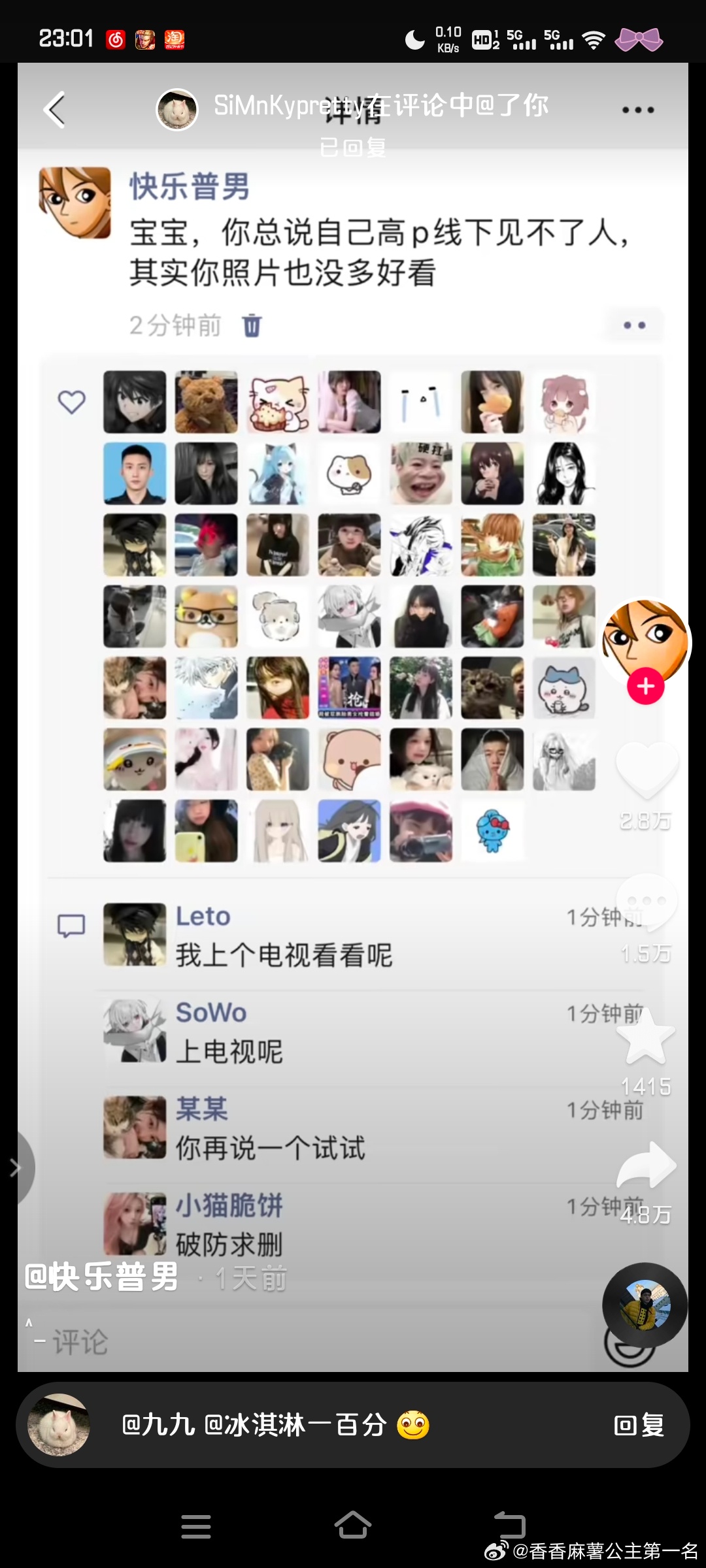Open the @快乐普男 creator name link
Image resolution: width=706 pixels, height=1568 pixels.
(101, 1277)
